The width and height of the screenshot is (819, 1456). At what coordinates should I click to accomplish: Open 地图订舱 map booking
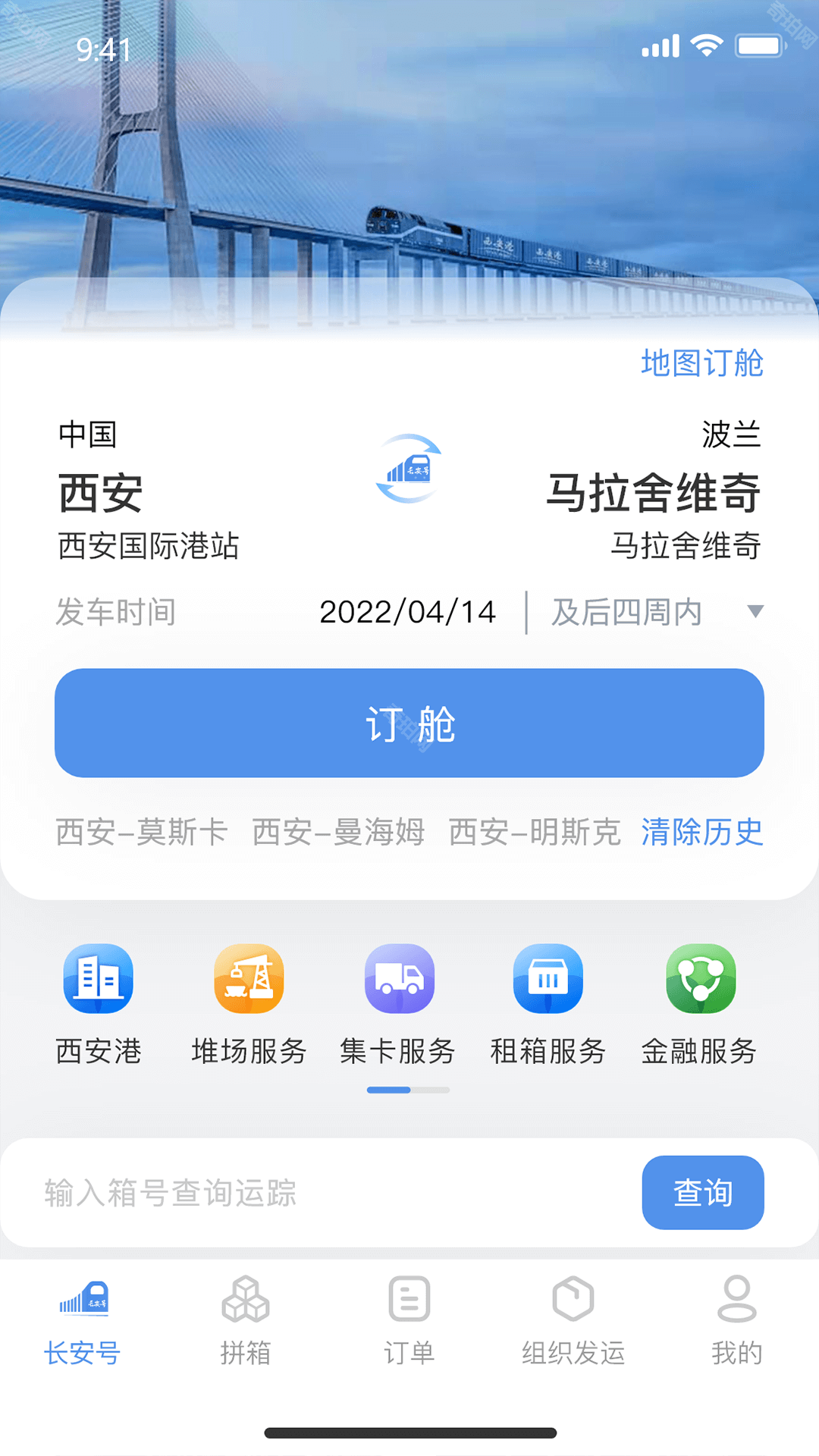click(701, 364)
